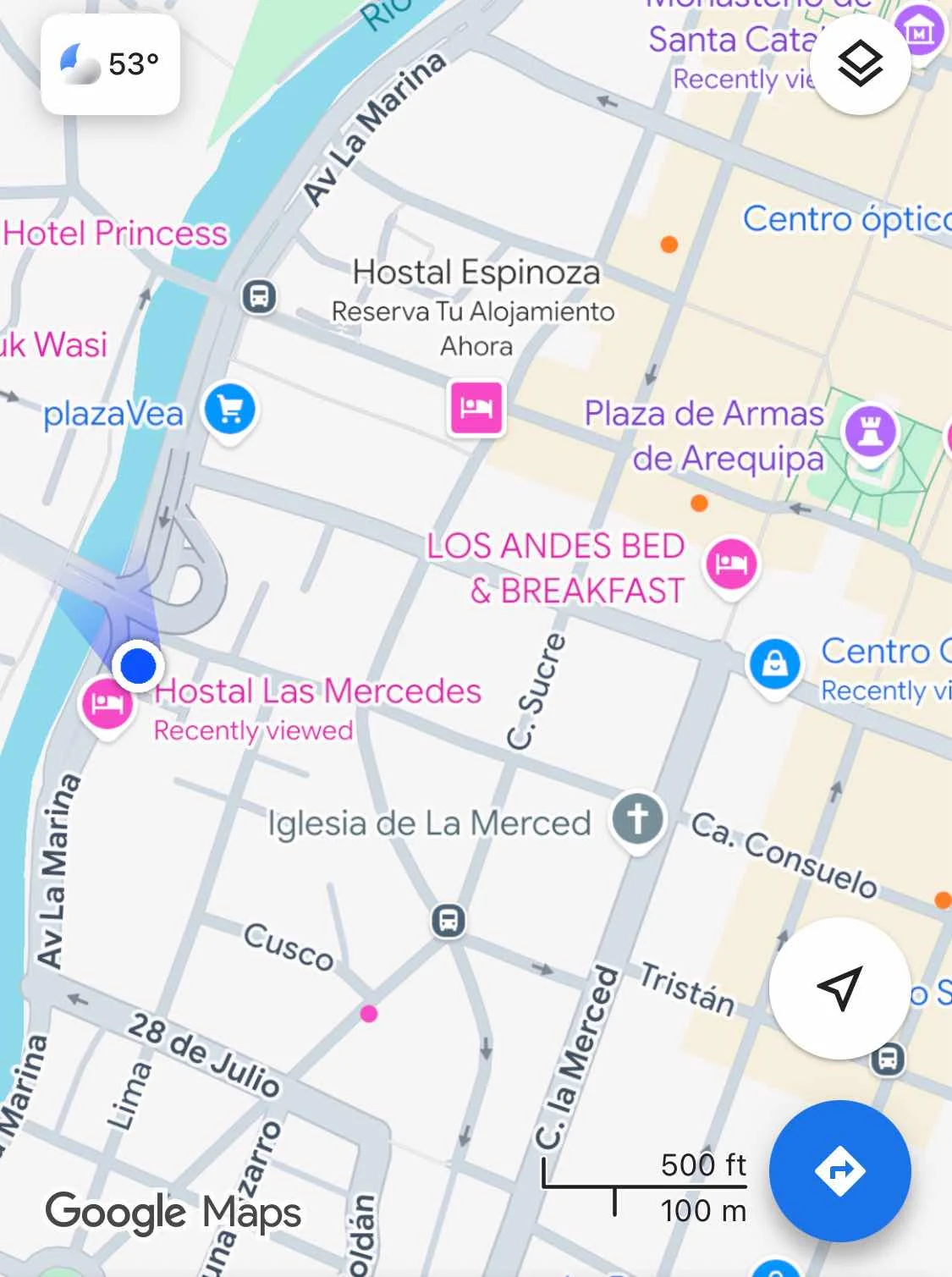Open the map layers button
Viewport: 952px width, 1277px height.
(860, 64)
